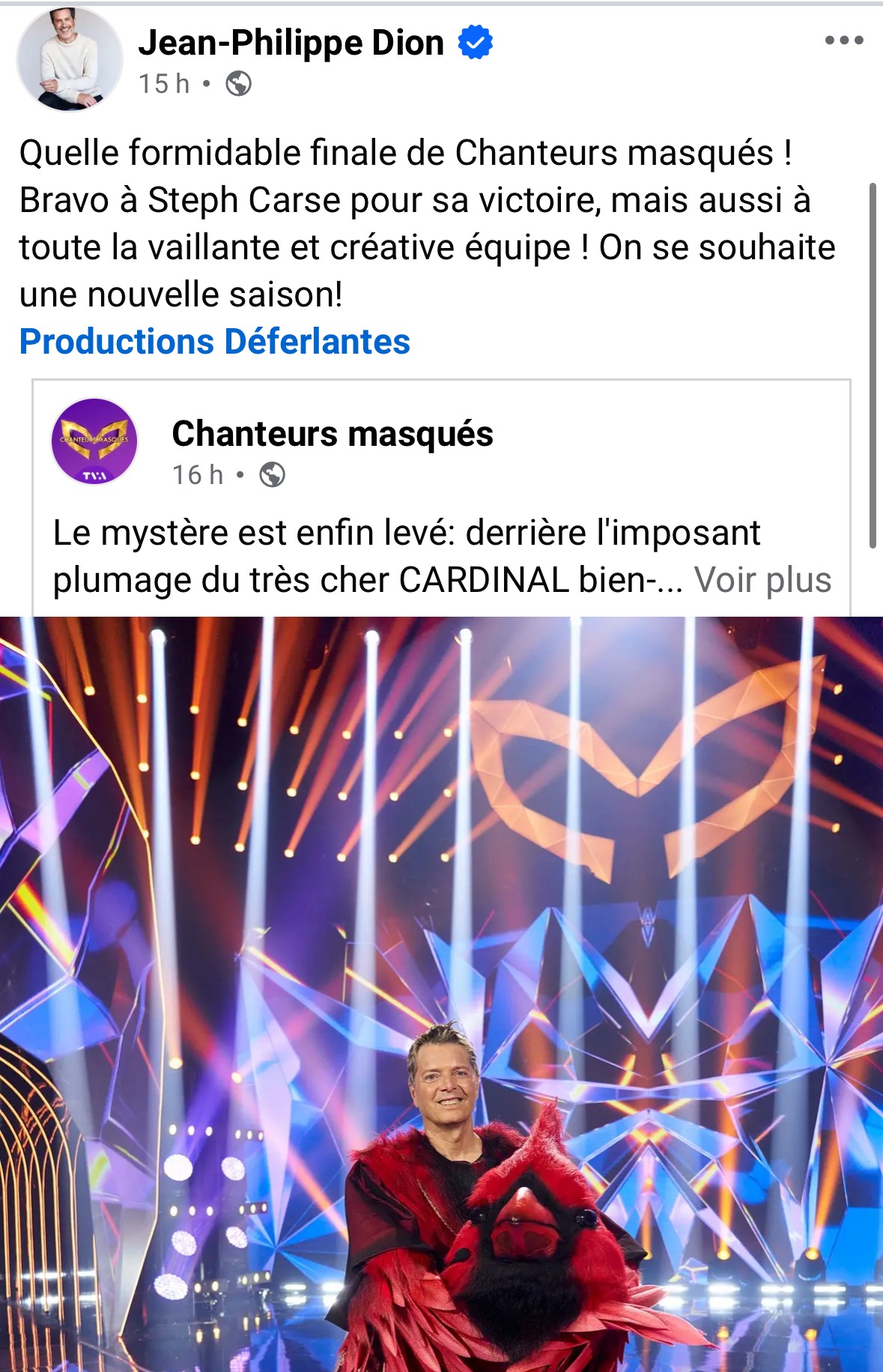Open the Productions Déferlantes tagged page link
This screenshot has width=883, height=1372.
point(214,342)
